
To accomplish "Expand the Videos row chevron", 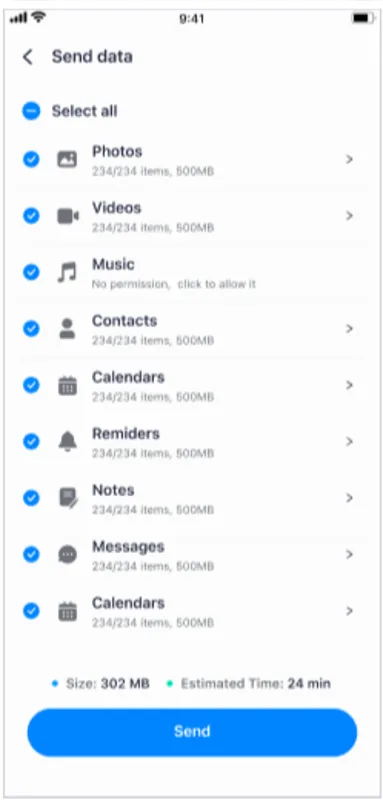I will (x=349, y=216).
